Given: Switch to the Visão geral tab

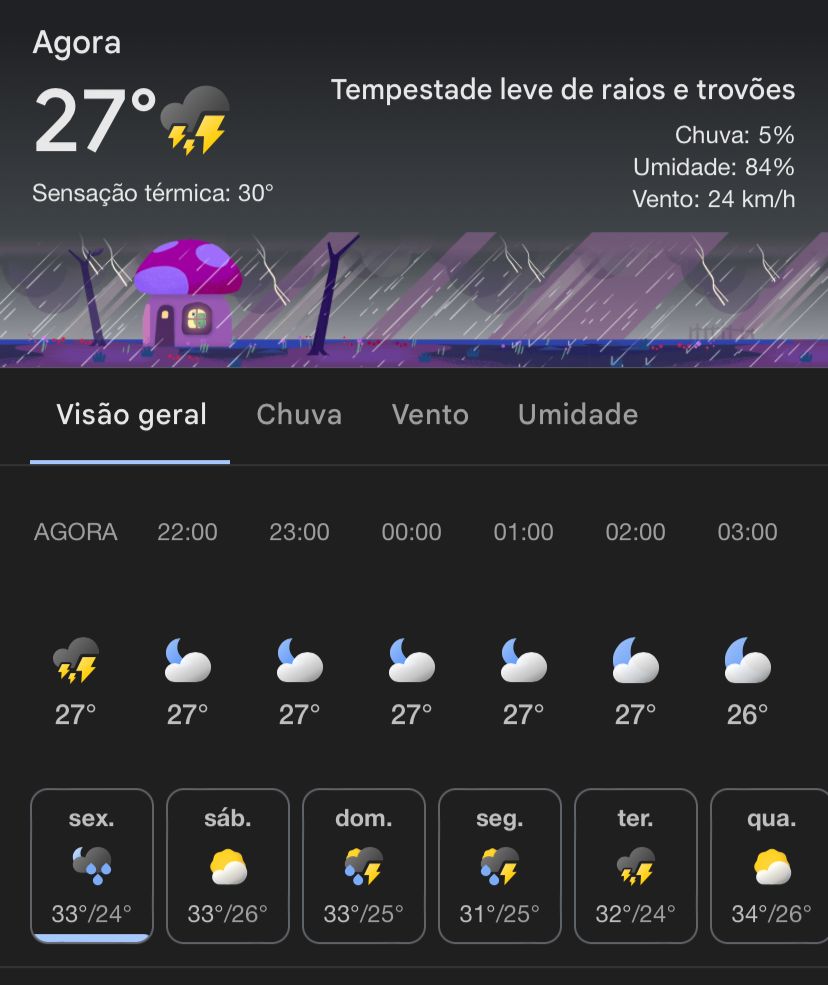Looking at the screenshot, I should click(x=131, y=415).
